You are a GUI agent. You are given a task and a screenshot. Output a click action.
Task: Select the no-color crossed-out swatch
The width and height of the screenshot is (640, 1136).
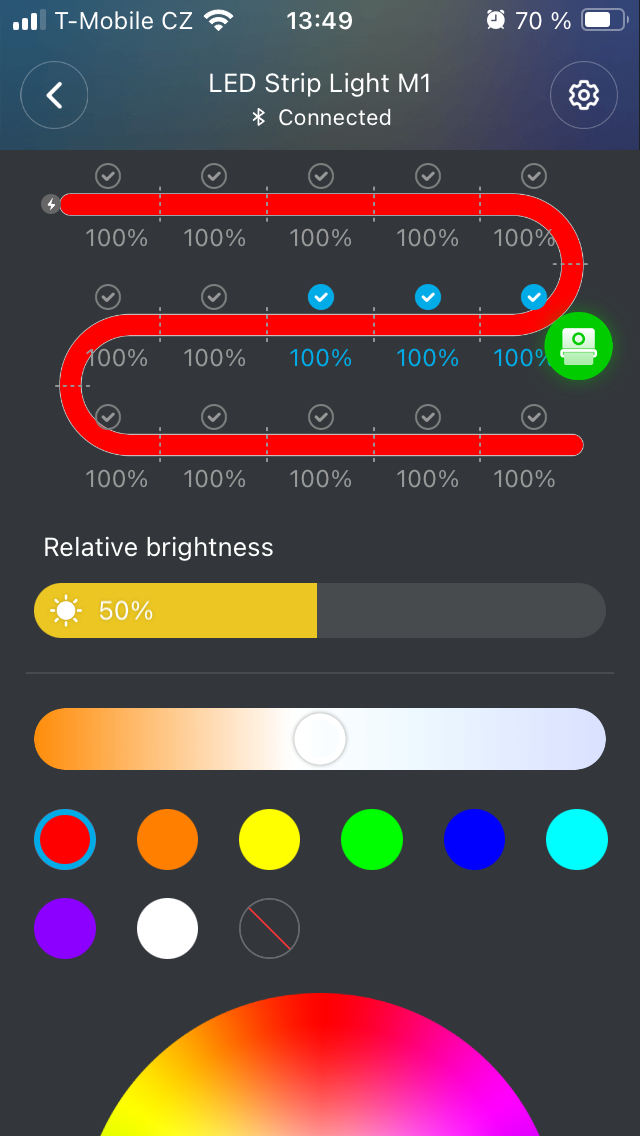click(x=269, y=929)
